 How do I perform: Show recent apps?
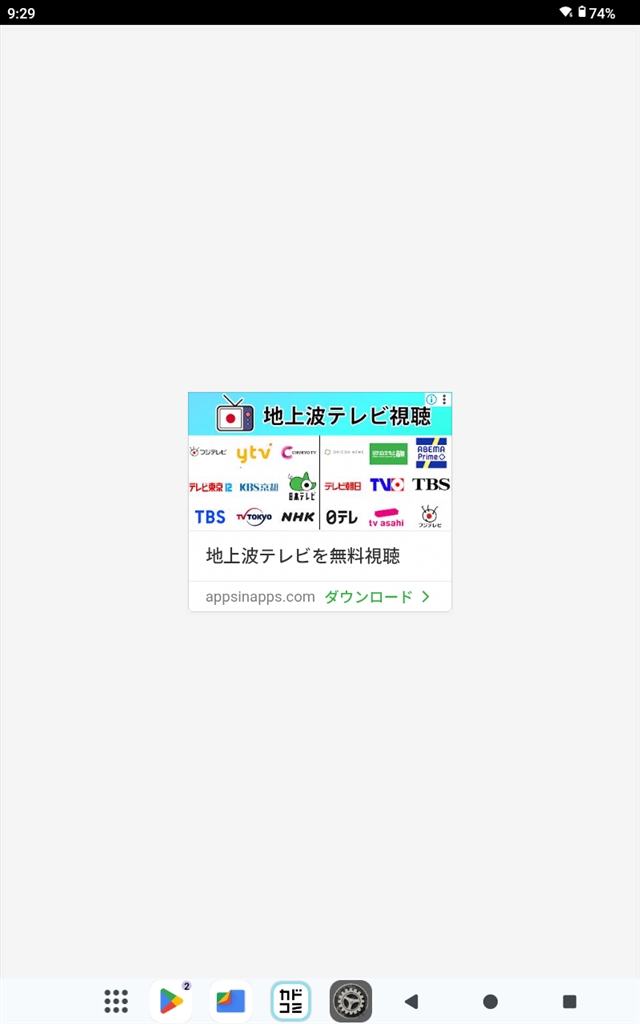pos(569,1001)
